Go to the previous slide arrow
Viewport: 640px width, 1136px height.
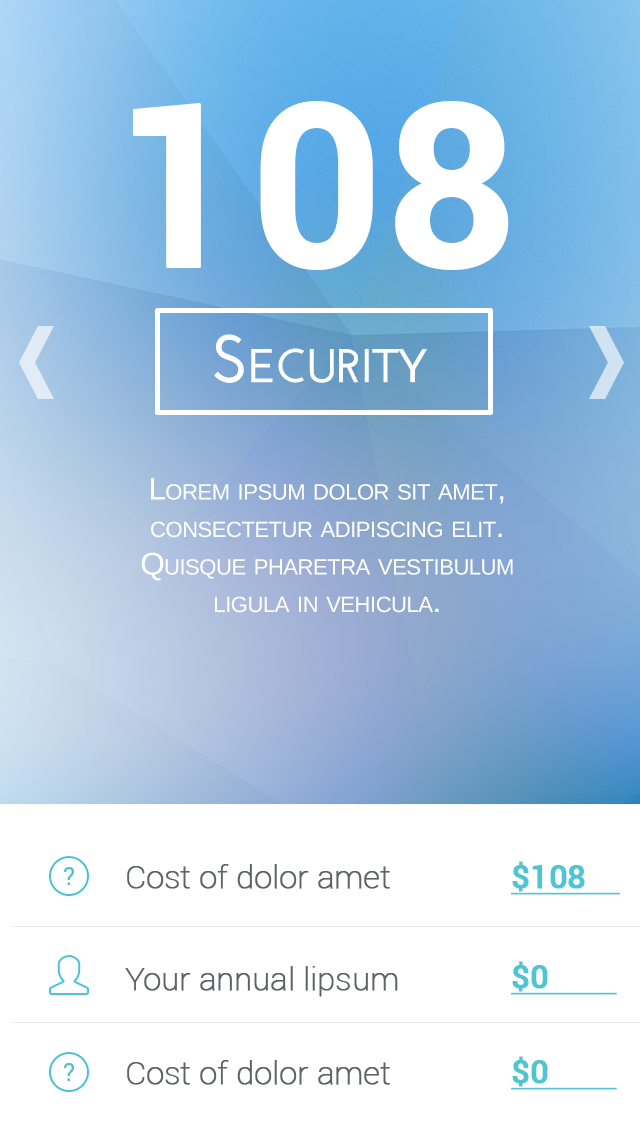coord(36,362)
